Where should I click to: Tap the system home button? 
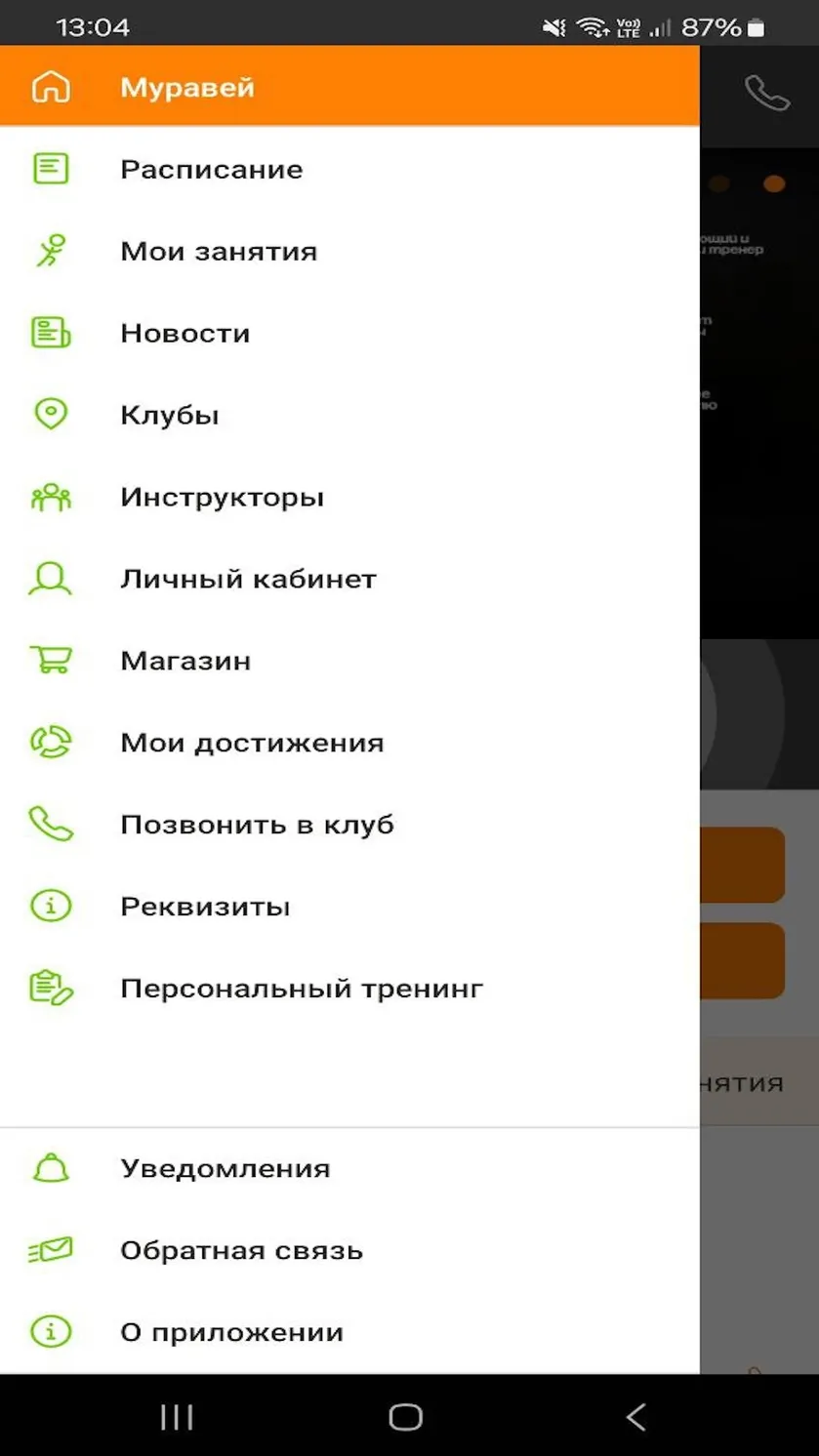tap(405, 1416)
